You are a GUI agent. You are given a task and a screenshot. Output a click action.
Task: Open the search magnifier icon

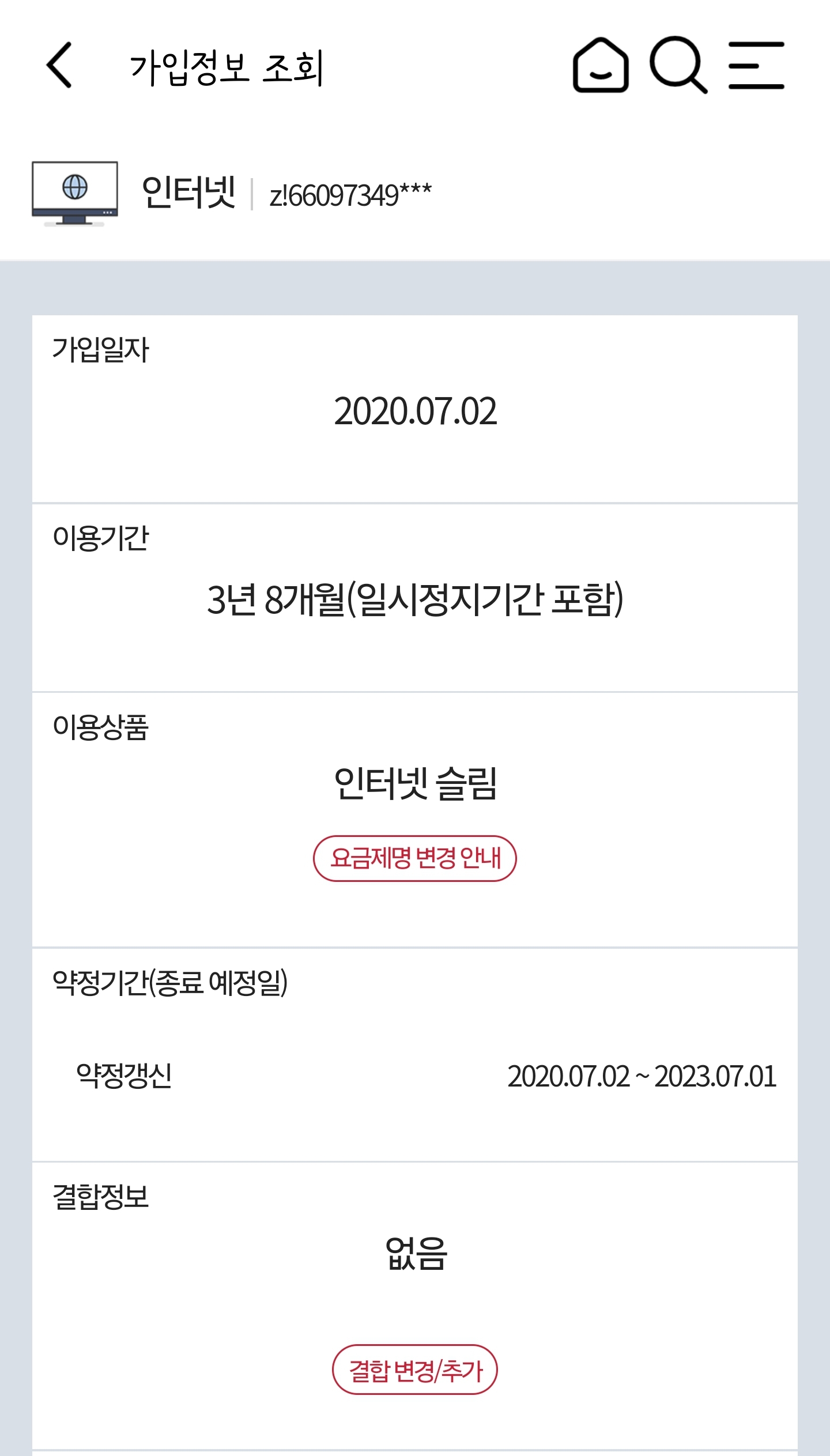pyautogui.click(x=678, y=65)
